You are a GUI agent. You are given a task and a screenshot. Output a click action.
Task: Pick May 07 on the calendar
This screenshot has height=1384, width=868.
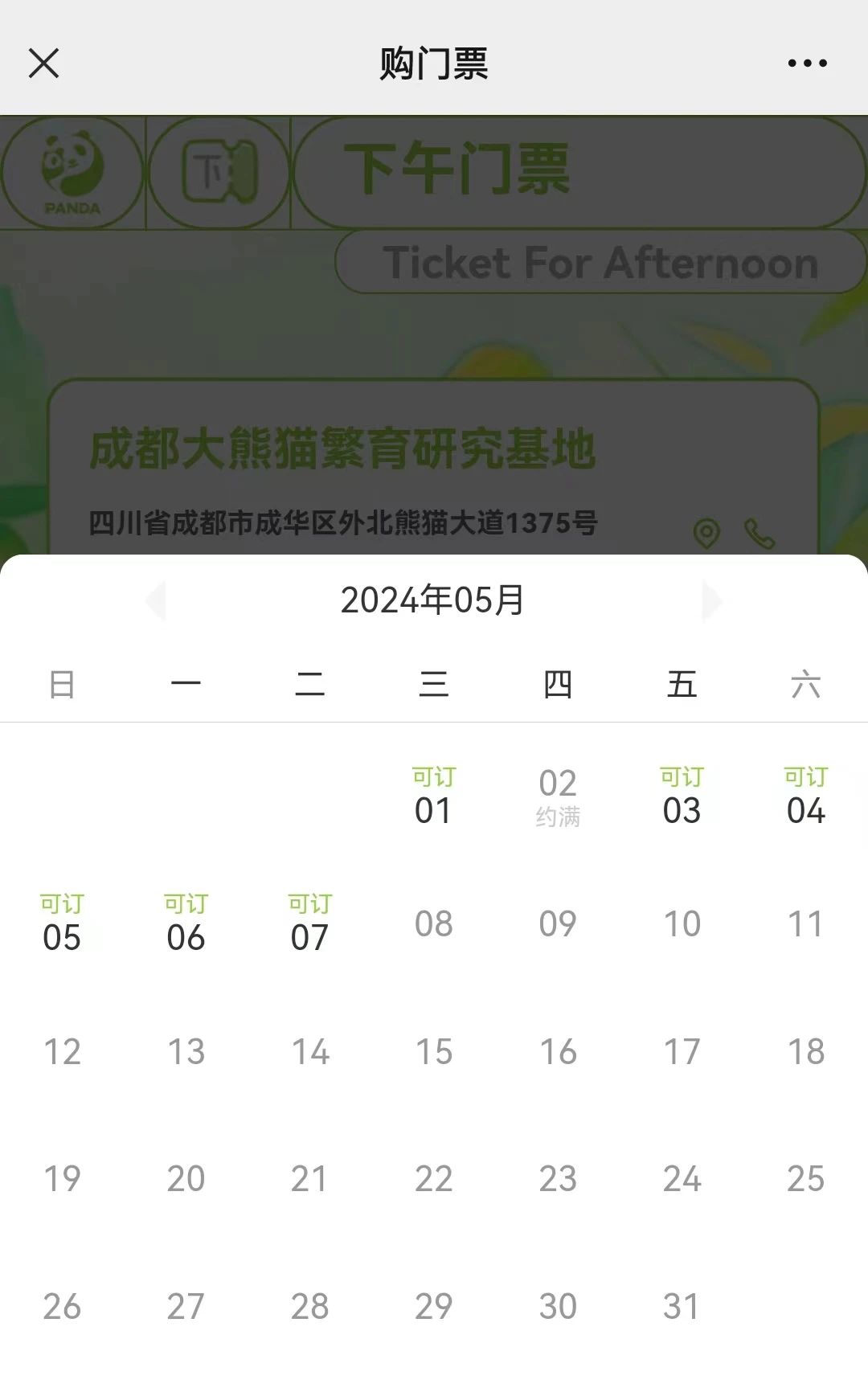tap(309, 925)
